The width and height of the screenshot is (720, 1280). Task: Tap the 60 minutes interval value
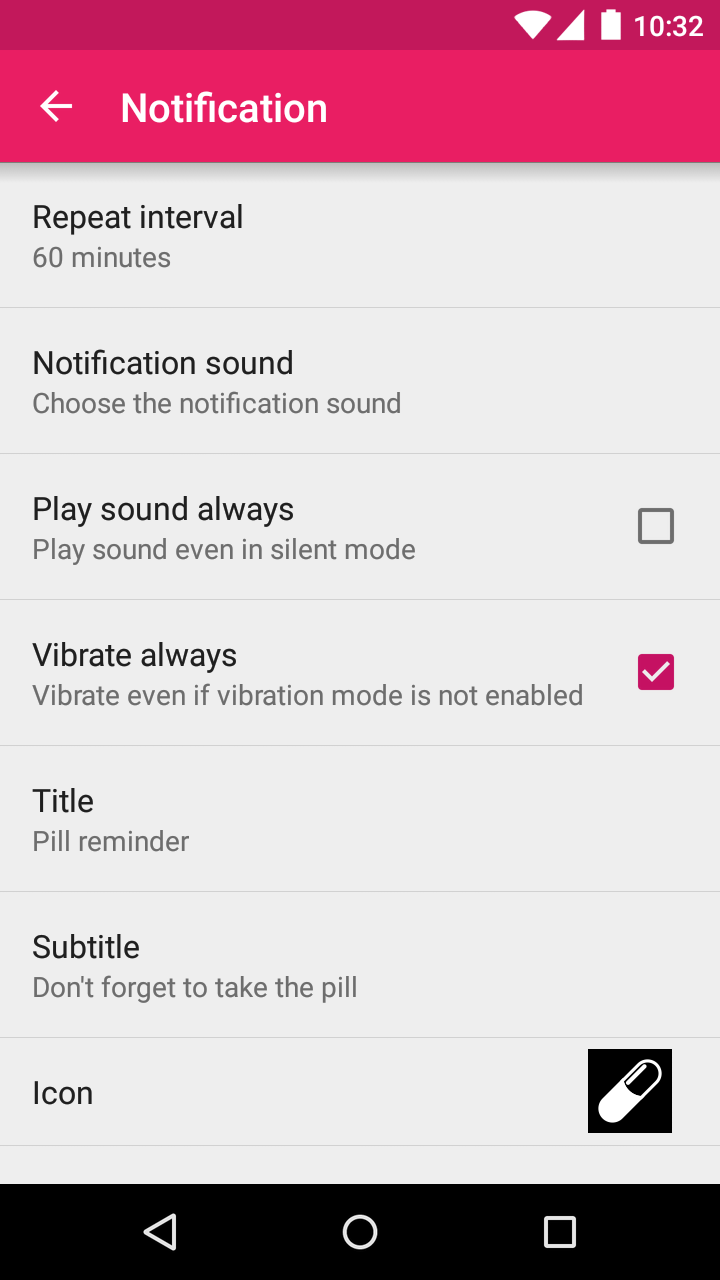pyautogui.click(x=101, y=258)
